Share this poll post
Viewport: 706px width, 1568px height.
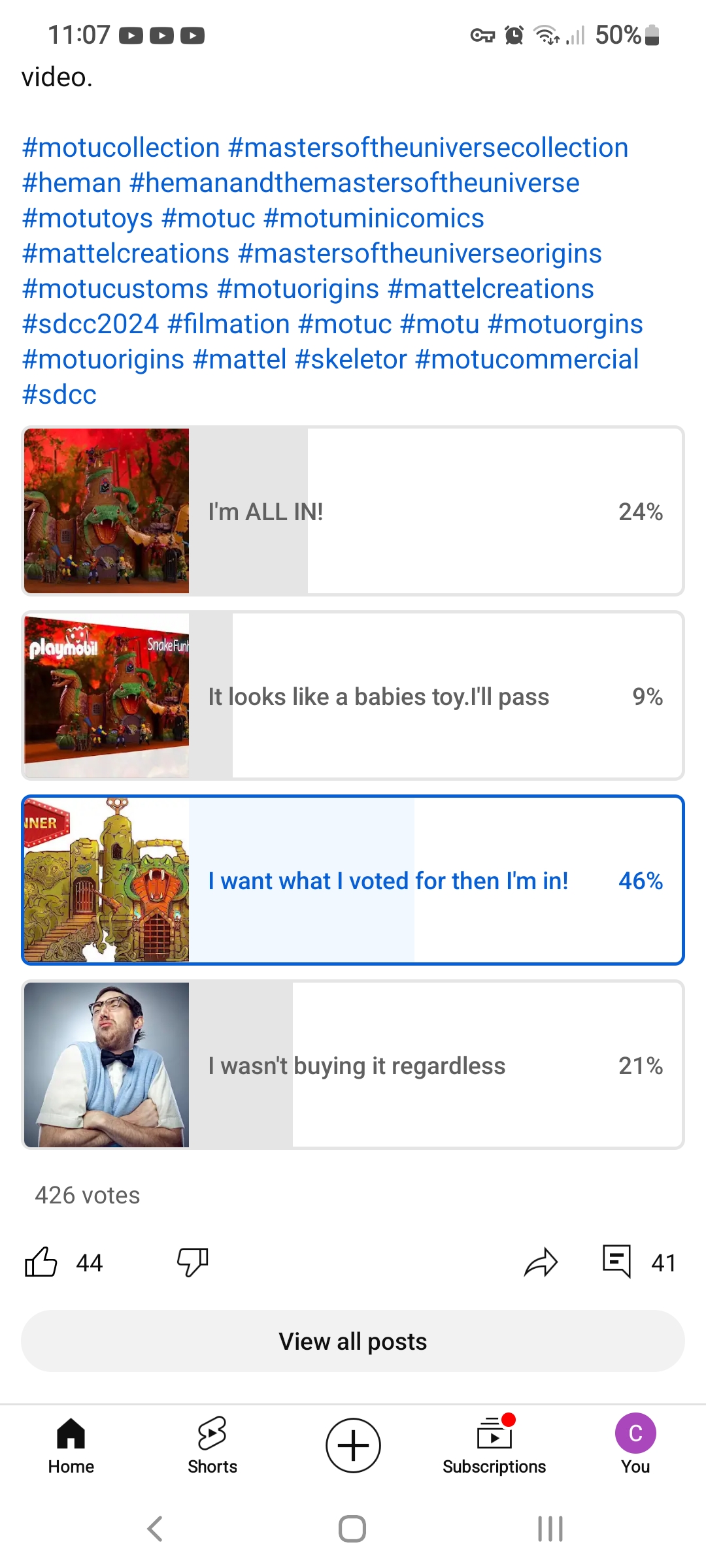point(541,1262)
